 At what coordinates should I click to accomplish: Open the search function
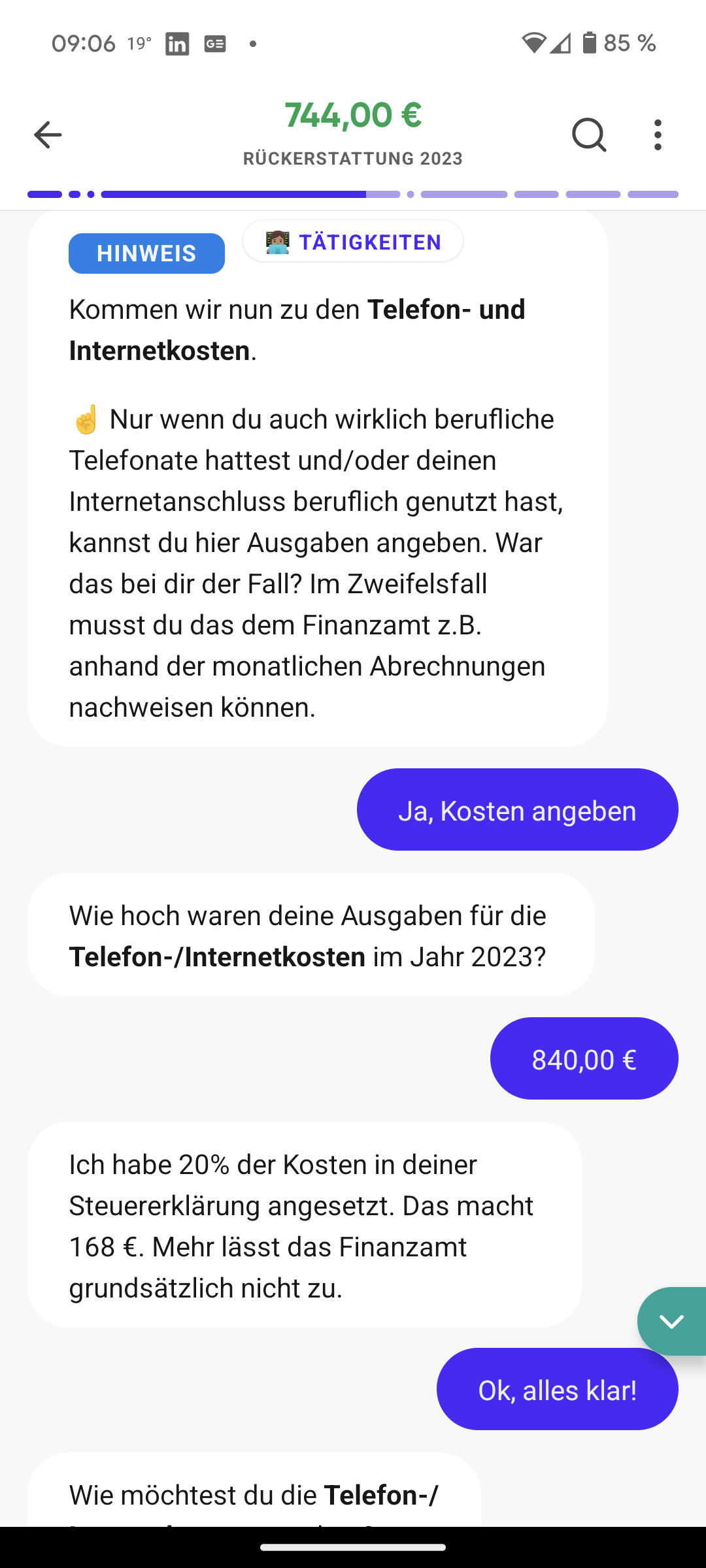pos(589,135)
